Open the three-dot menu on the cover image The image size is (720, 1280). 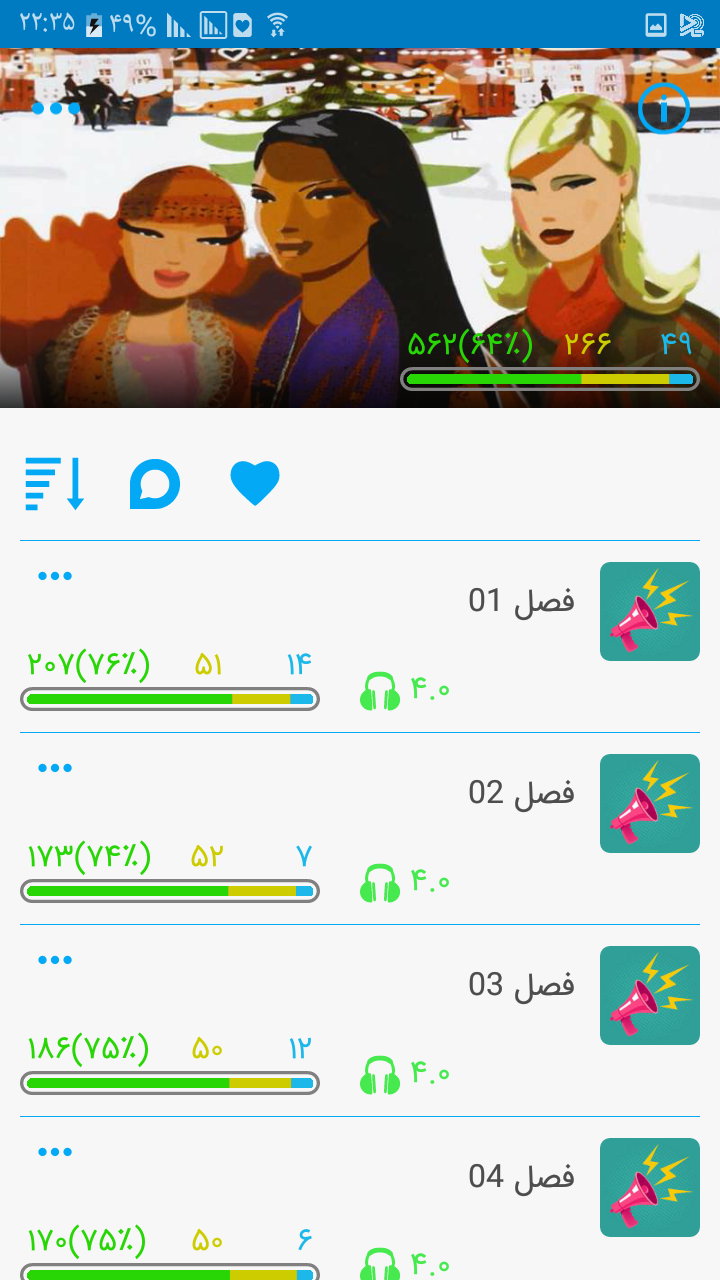[56, 108]
